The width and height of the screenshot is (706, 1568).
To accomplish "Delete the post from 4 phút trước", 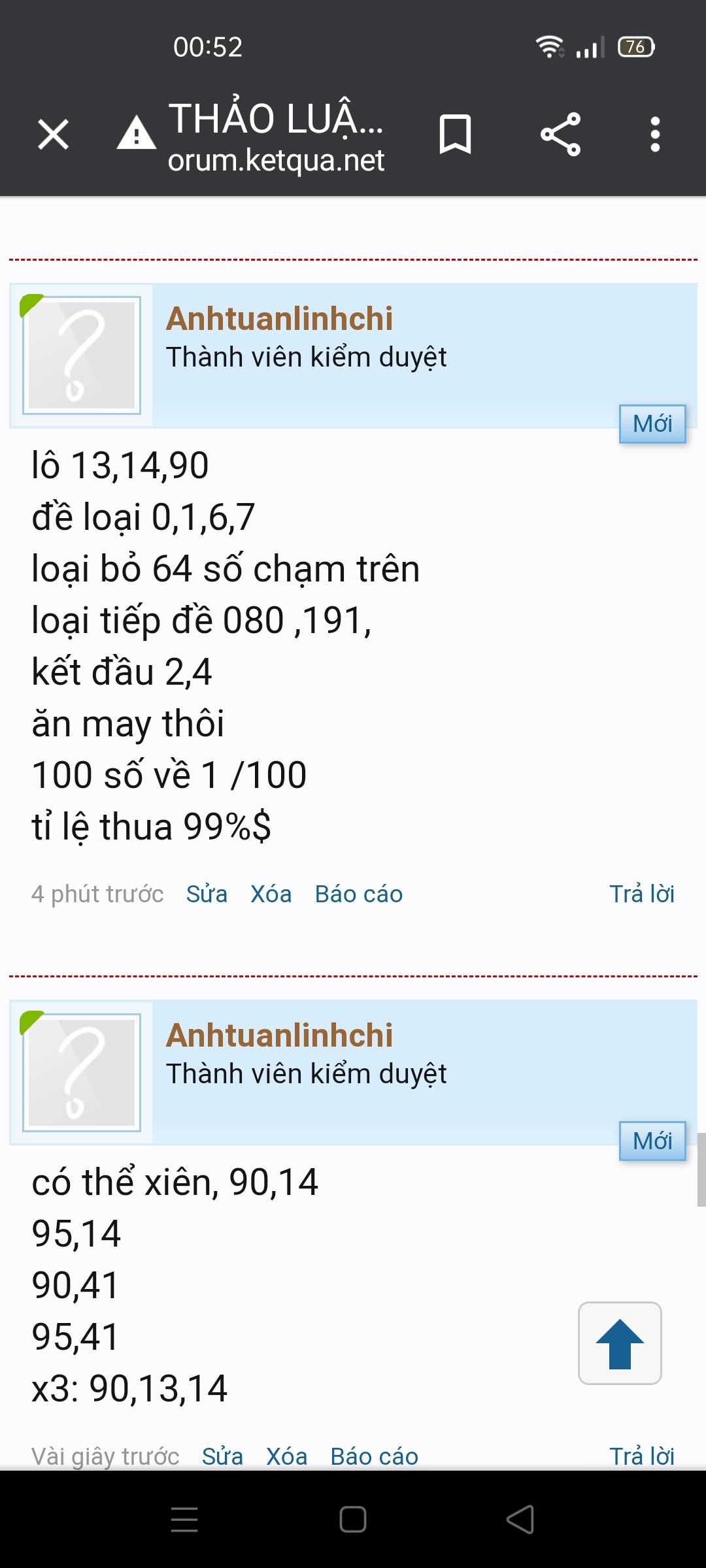I will [x=271, y=894].
